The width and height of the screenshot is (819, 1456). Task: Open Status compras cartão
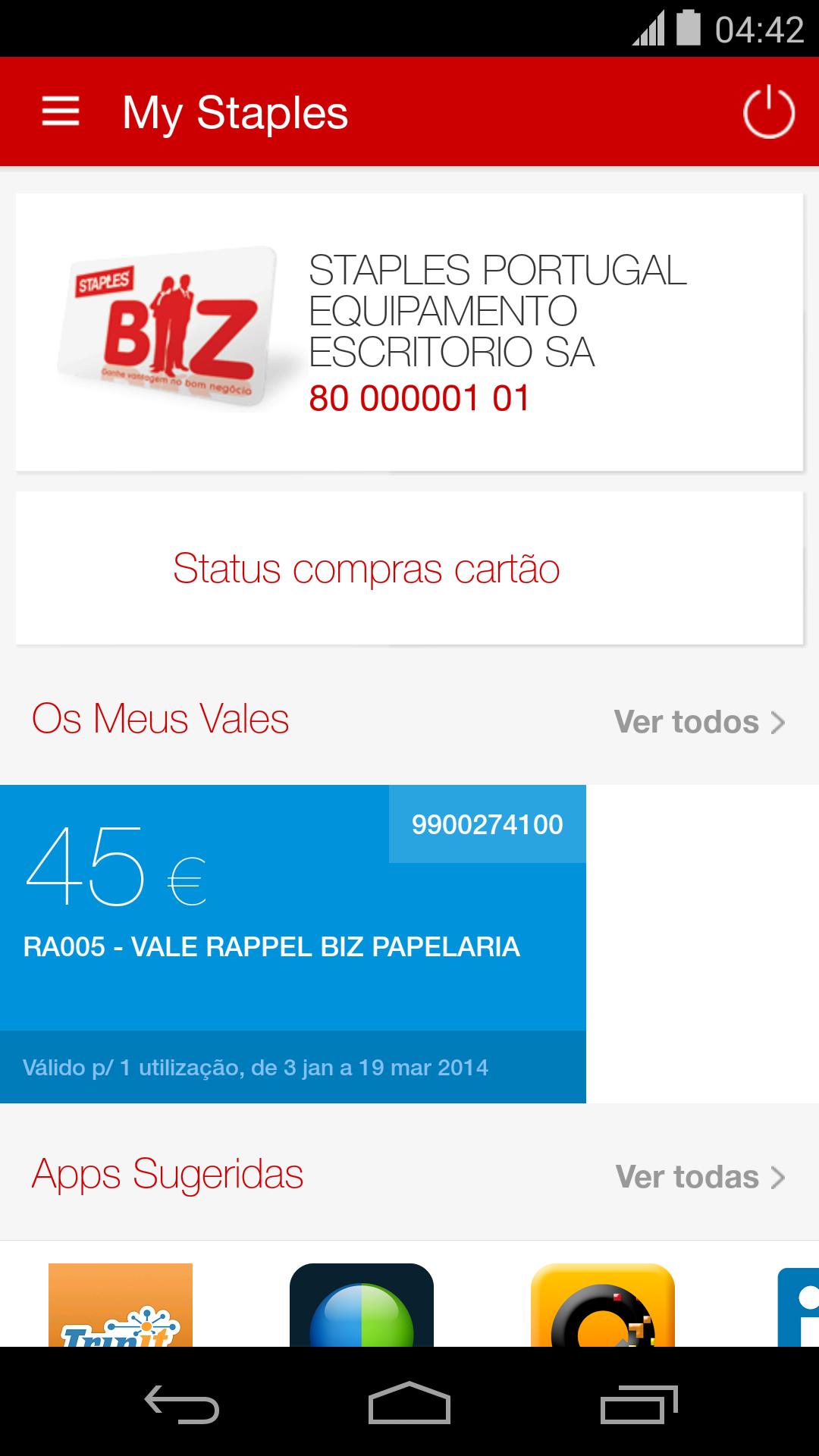(366, 567)
